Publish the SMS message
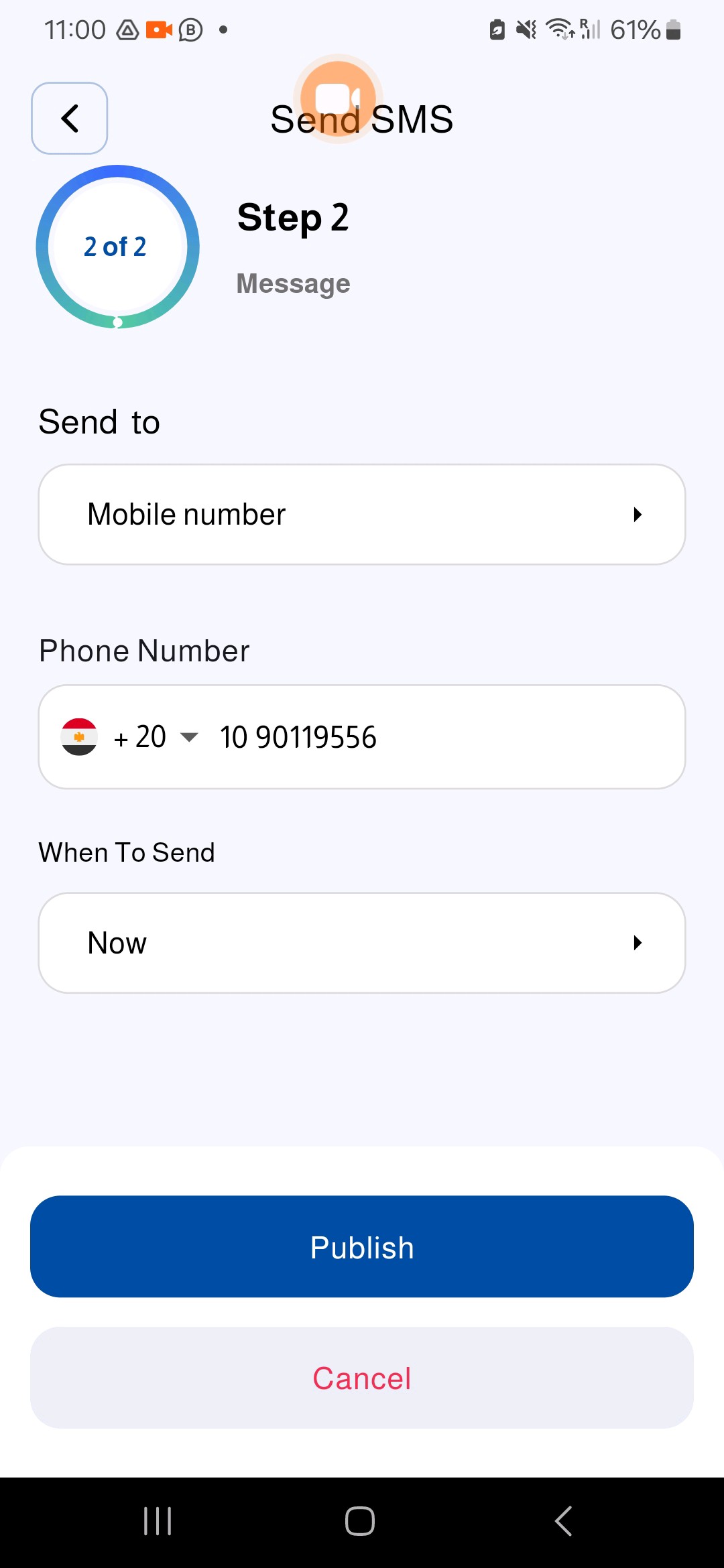 click(362, 1247)
